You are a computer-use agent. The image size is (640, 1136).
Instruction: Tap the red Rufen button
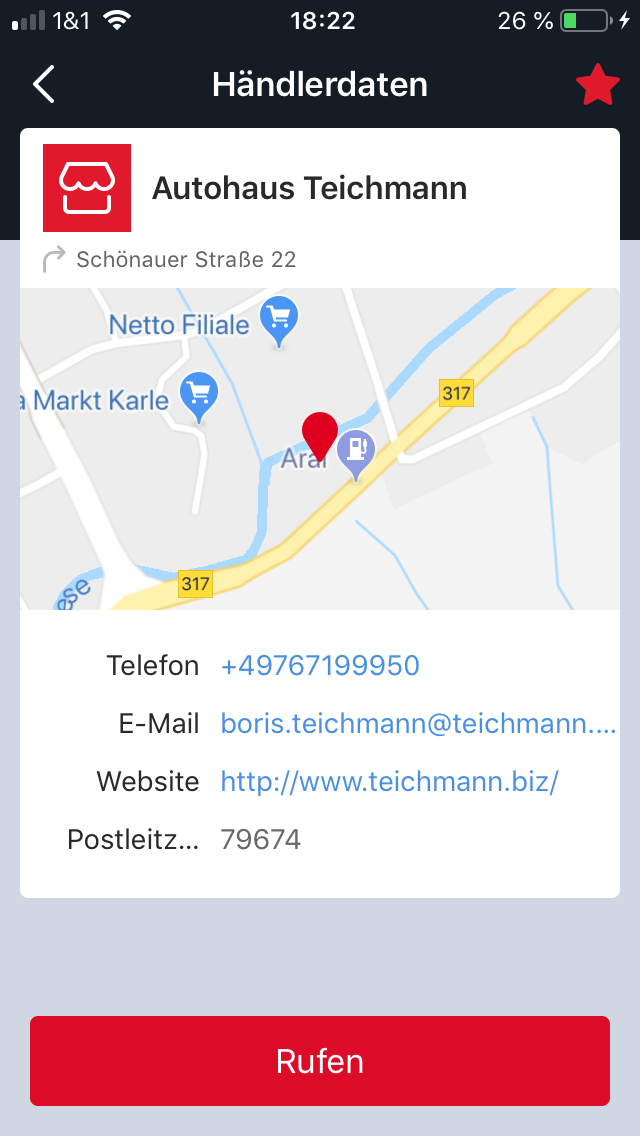point(320,1061)
